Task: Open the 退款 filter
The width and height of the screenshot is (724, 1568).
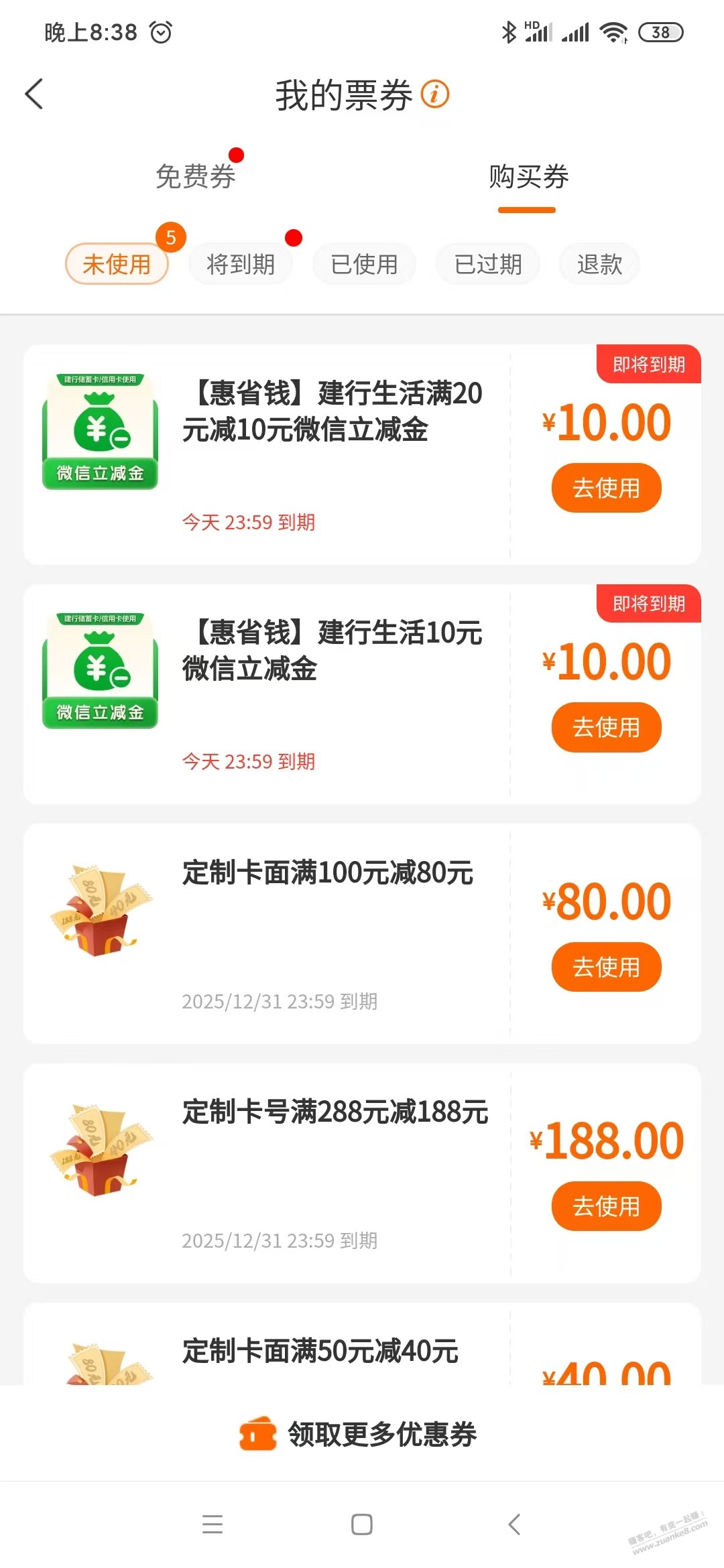Action: tap(599, 264)
